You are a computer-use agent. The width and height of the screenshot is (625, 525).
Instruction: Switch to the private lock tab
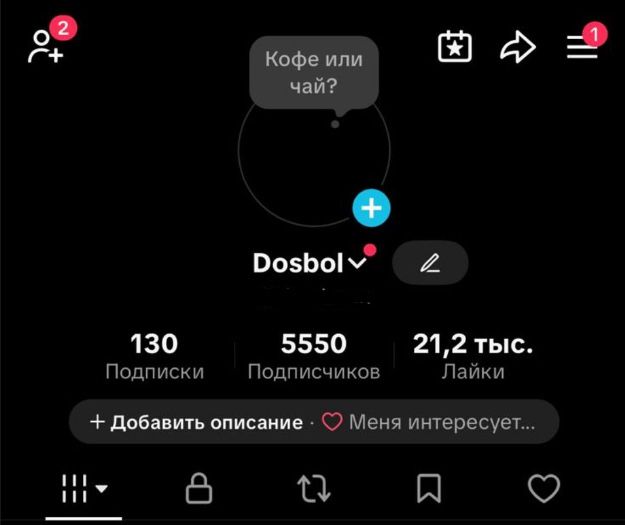click(x=199, y=489)
